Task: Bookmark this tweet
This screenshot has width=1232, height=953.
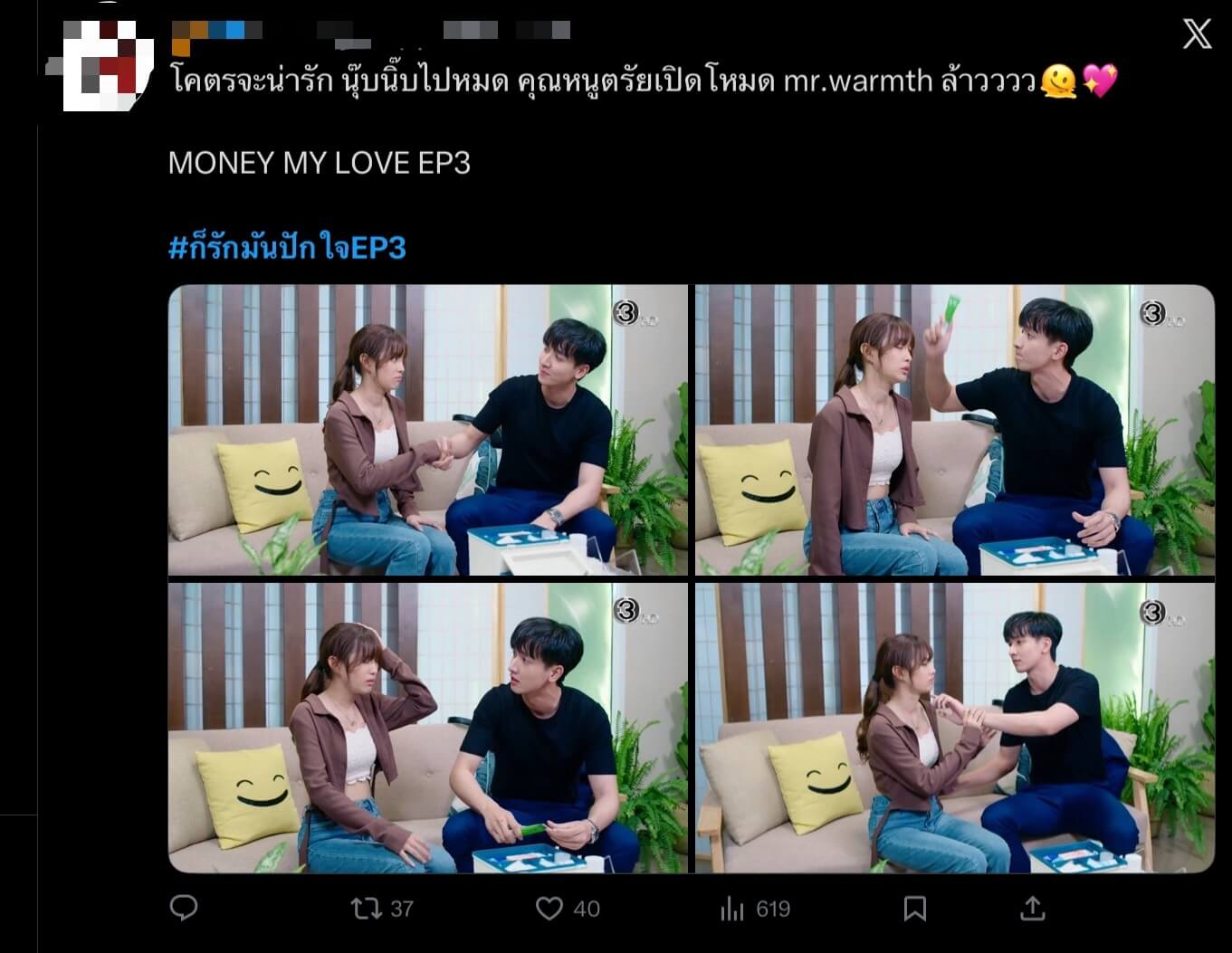Action: click(x=915, y=908)
